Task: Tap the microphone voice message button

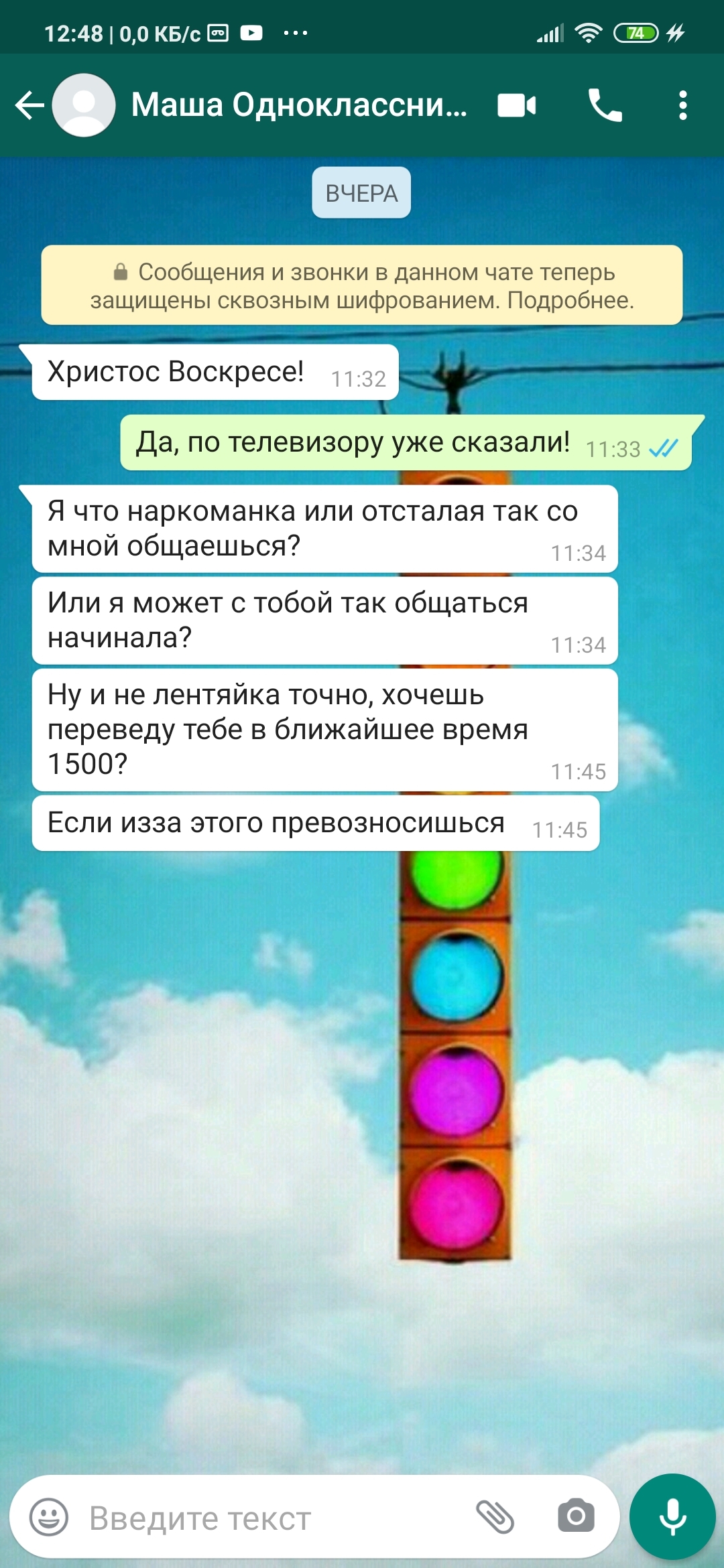Action: (x=672, y=1517)
